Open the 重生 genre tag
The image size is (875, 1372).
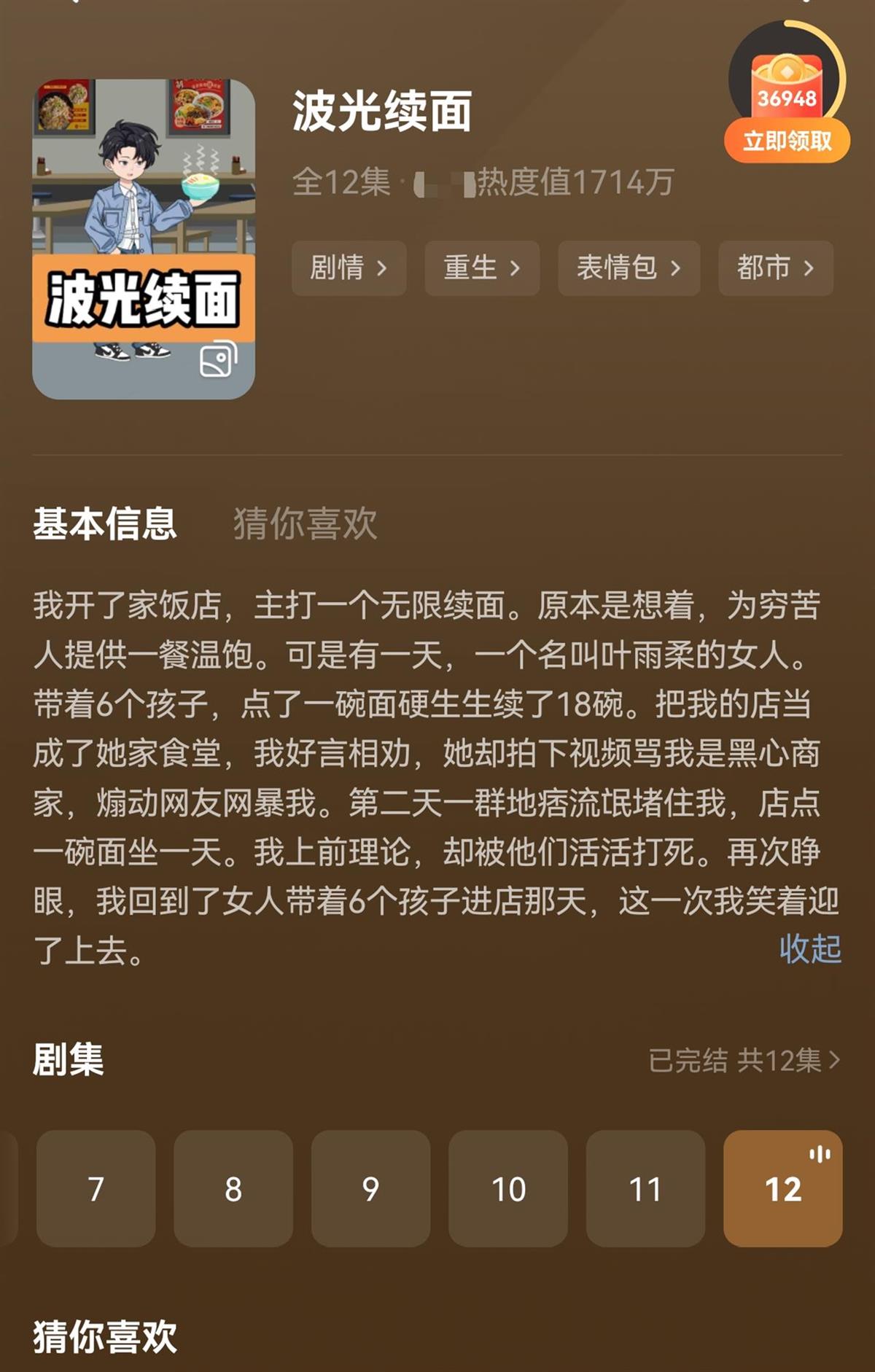[x=482, y=268]
